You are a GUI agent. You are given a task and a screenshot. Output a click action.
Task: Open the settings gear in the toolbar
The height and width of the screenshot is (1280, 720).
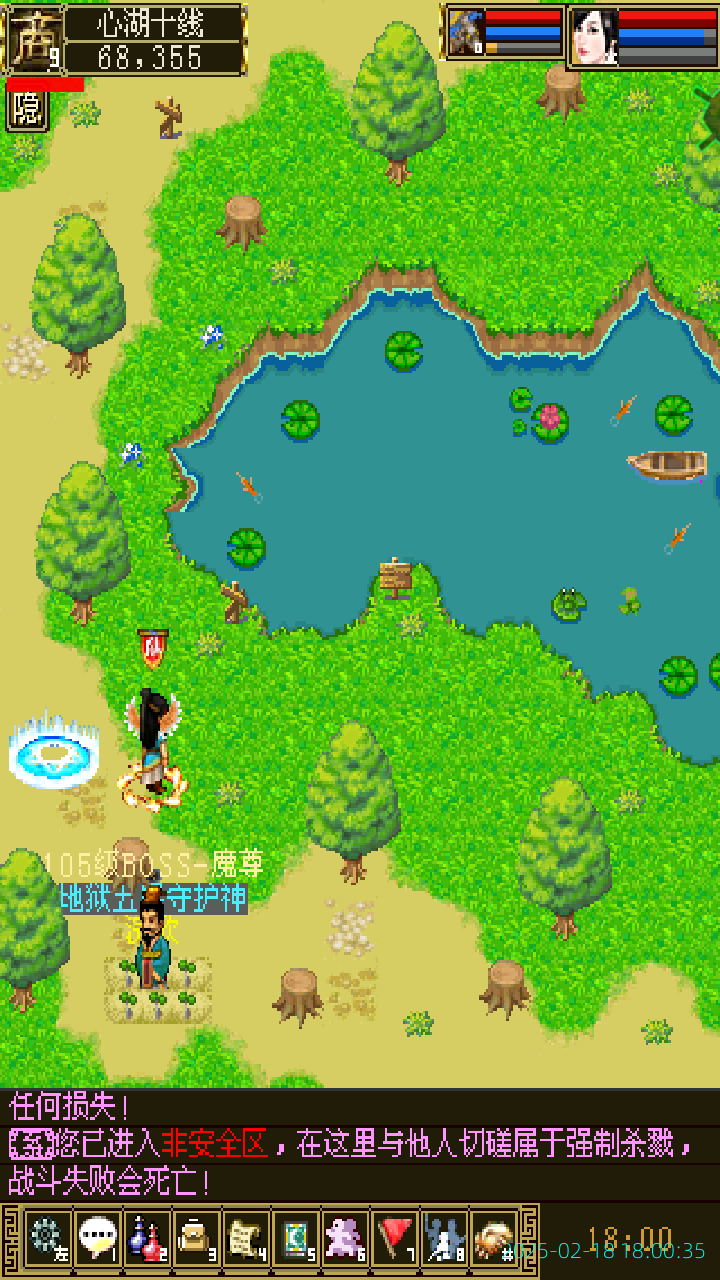pyautogui.click(x=46, y=1240)
